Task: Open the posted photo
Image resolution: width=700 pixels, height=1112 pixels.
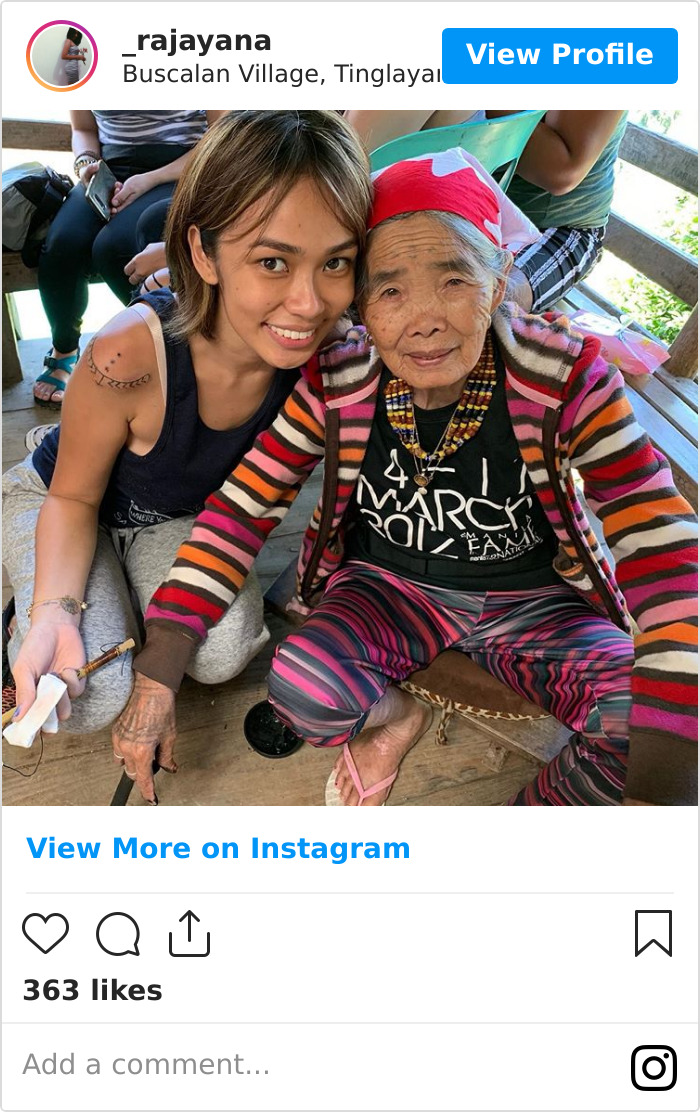Action: pyautogui.click(x=350, y=457)
